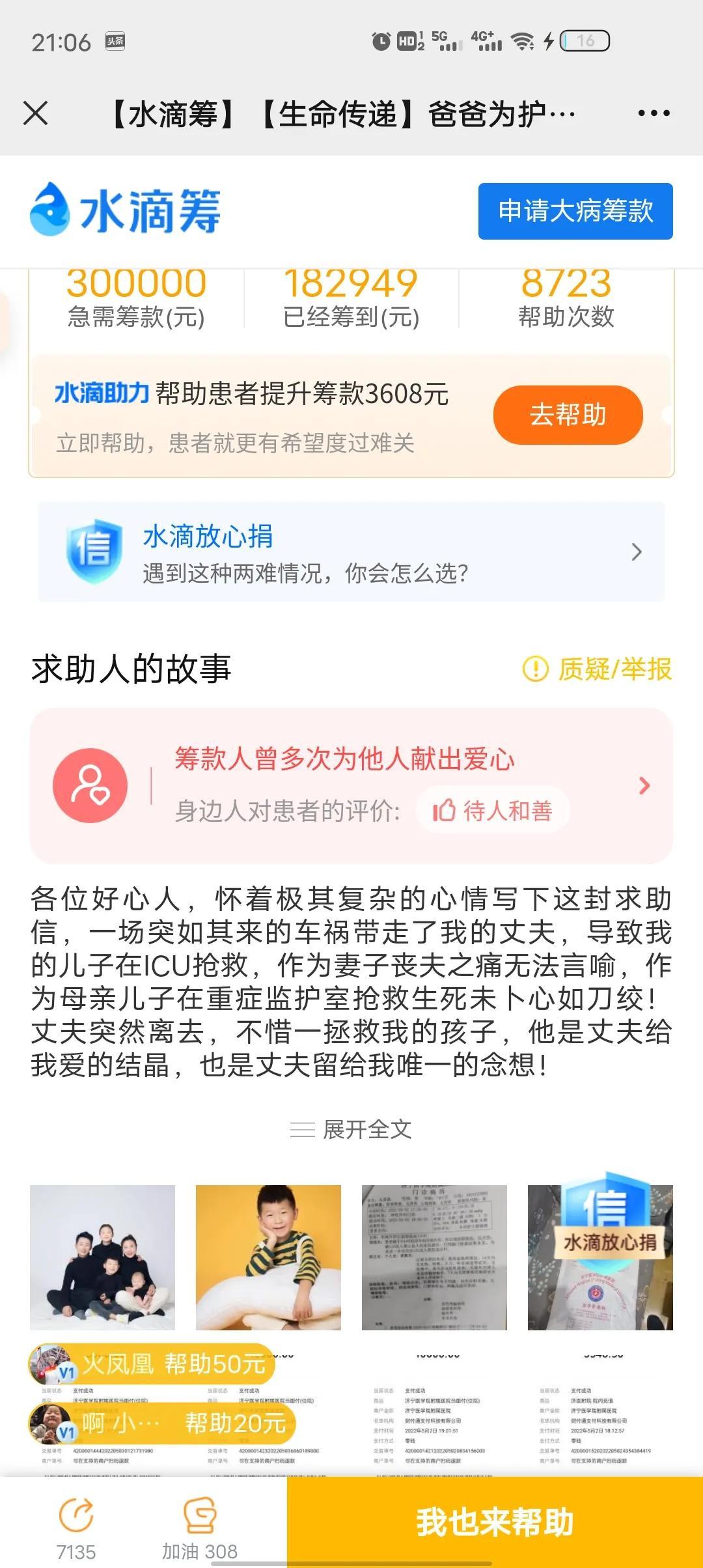The width and height of the screenshot is (703, 1568).
Task: Open the medical record document photo
Action: (434, 1257)
